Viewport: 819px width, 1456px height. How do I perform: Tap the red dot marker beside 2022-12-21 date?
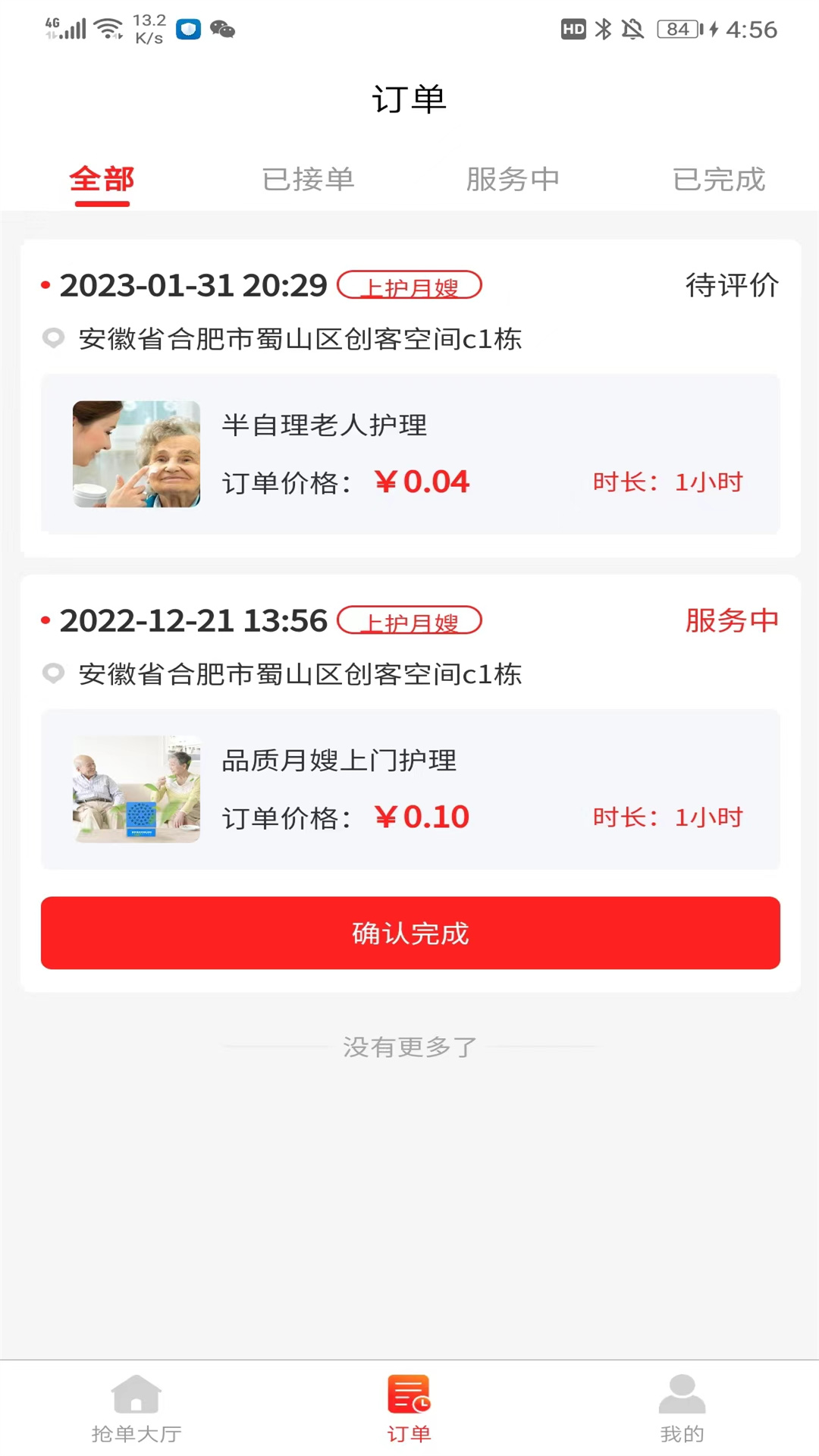(45, 620)
